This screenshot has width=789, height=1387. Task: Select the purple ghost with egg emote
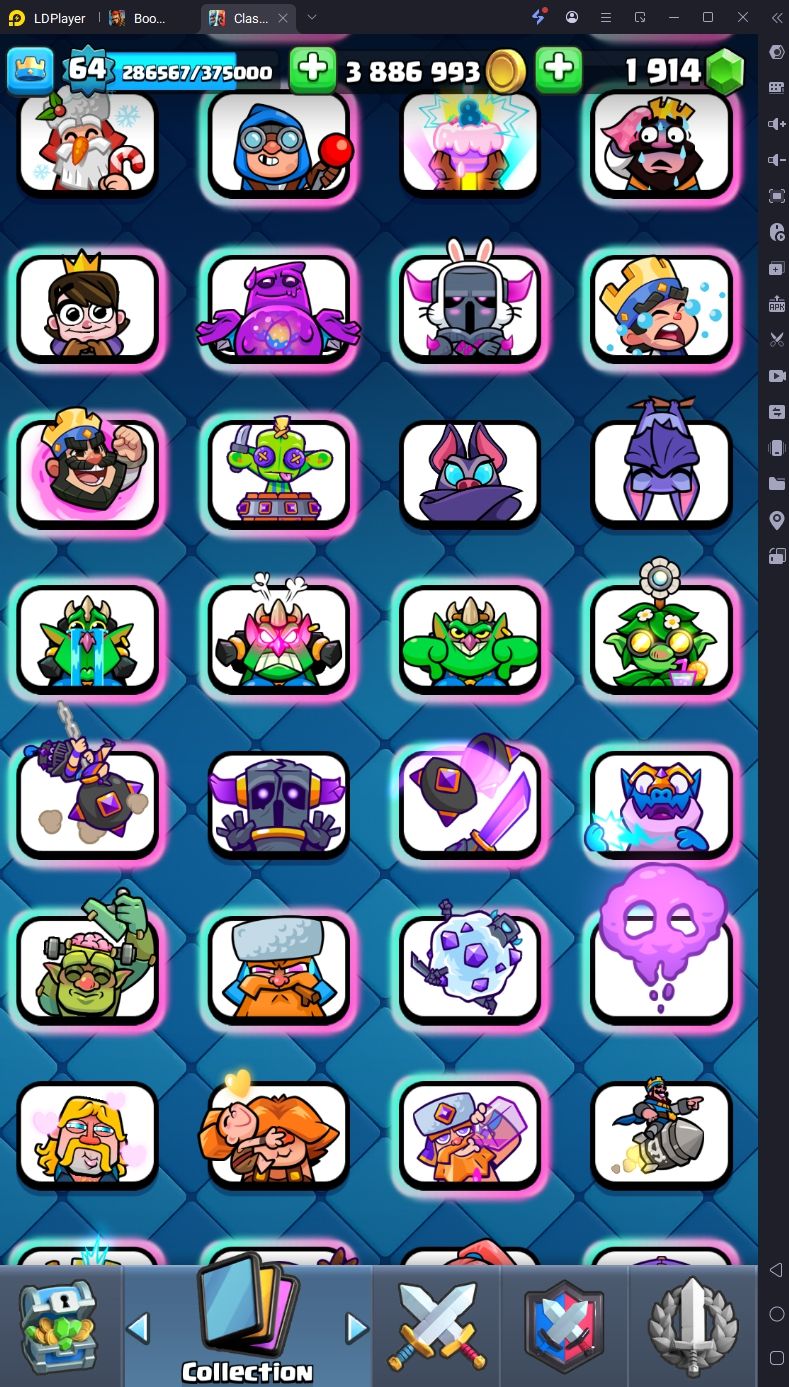tap(279, 308)
